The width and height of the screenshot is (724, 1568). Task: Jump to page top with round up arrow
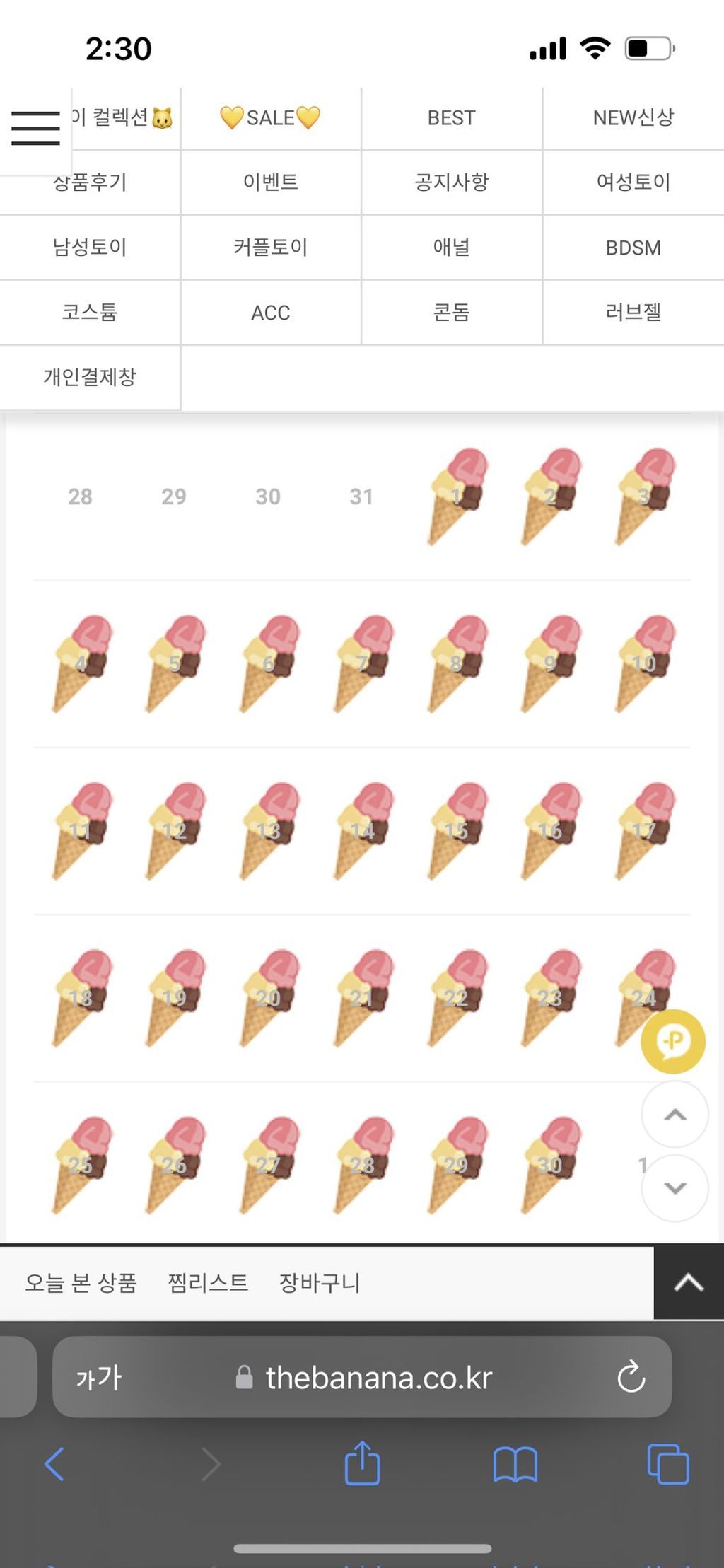coord(675,1115)
